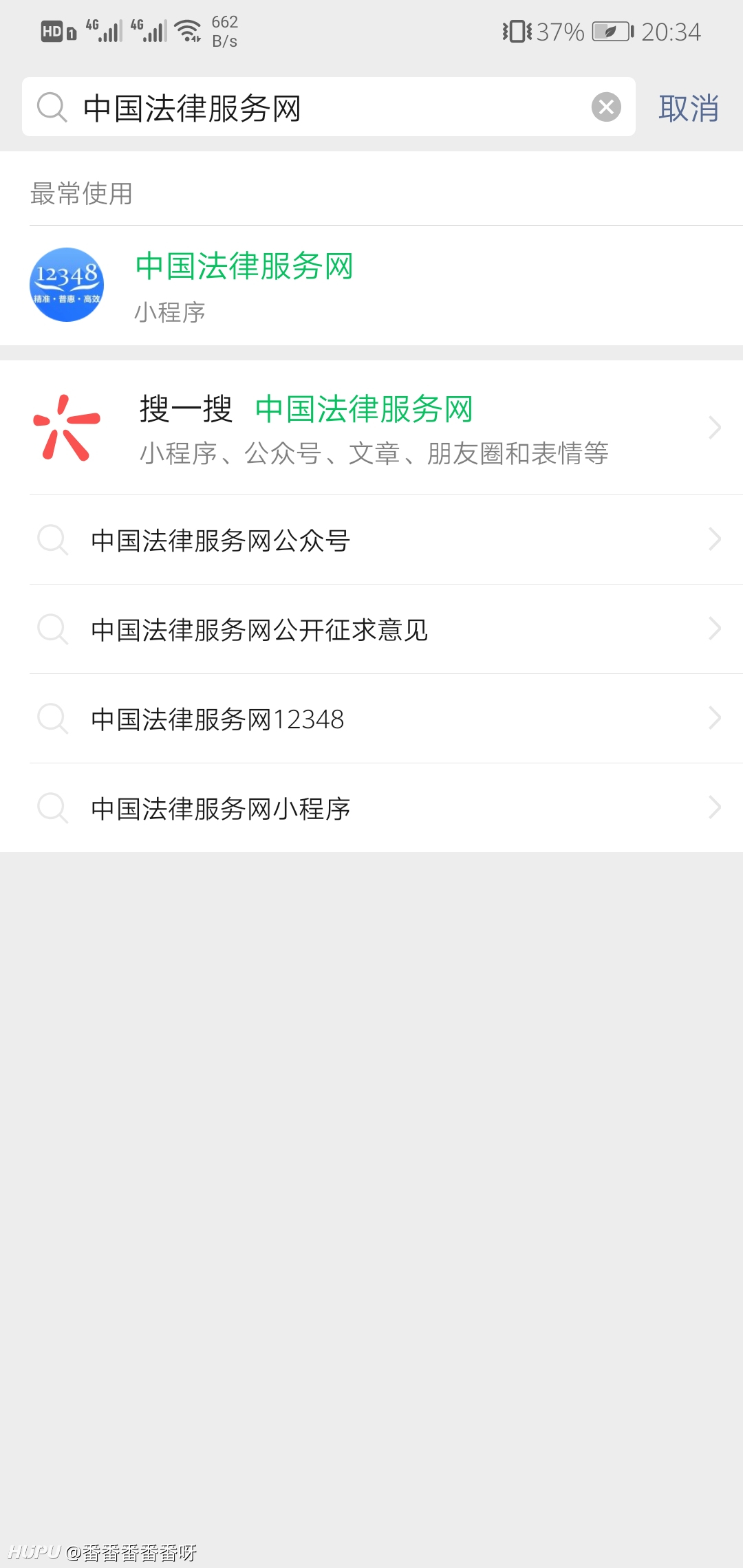The height and width of the screenshot is (1568, 743).
Task: Choose suggestion 中国法律服务网小程序
Action: pyautogui.click(x=371, y=808)
